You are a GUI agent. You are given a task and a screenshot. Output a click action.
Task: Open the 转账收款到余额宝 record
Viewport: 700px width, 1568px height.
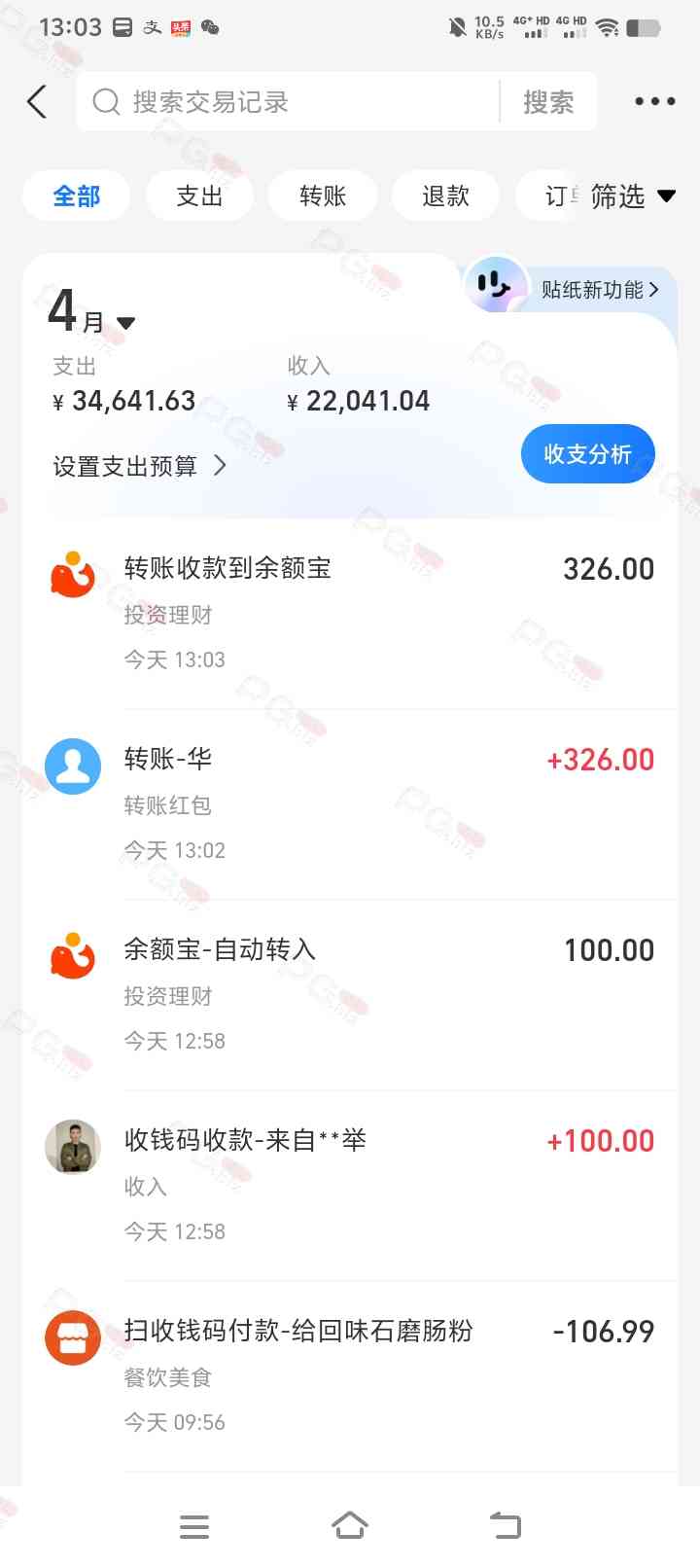pyautogui.click(x=350, y=613)
